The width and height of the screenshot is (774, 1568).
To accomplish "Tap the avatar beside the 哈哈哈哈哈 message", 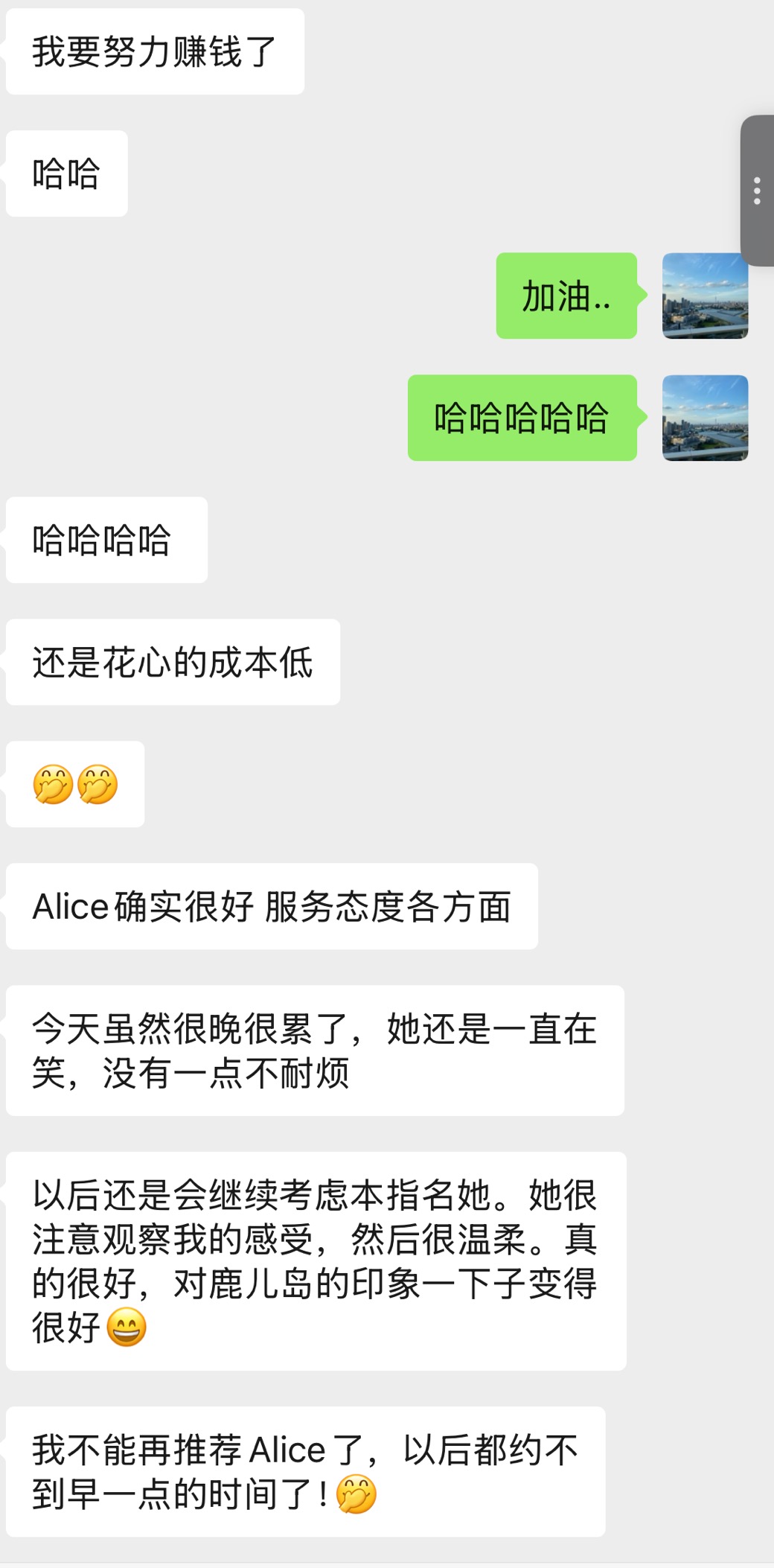I will [x=705, y=418].
